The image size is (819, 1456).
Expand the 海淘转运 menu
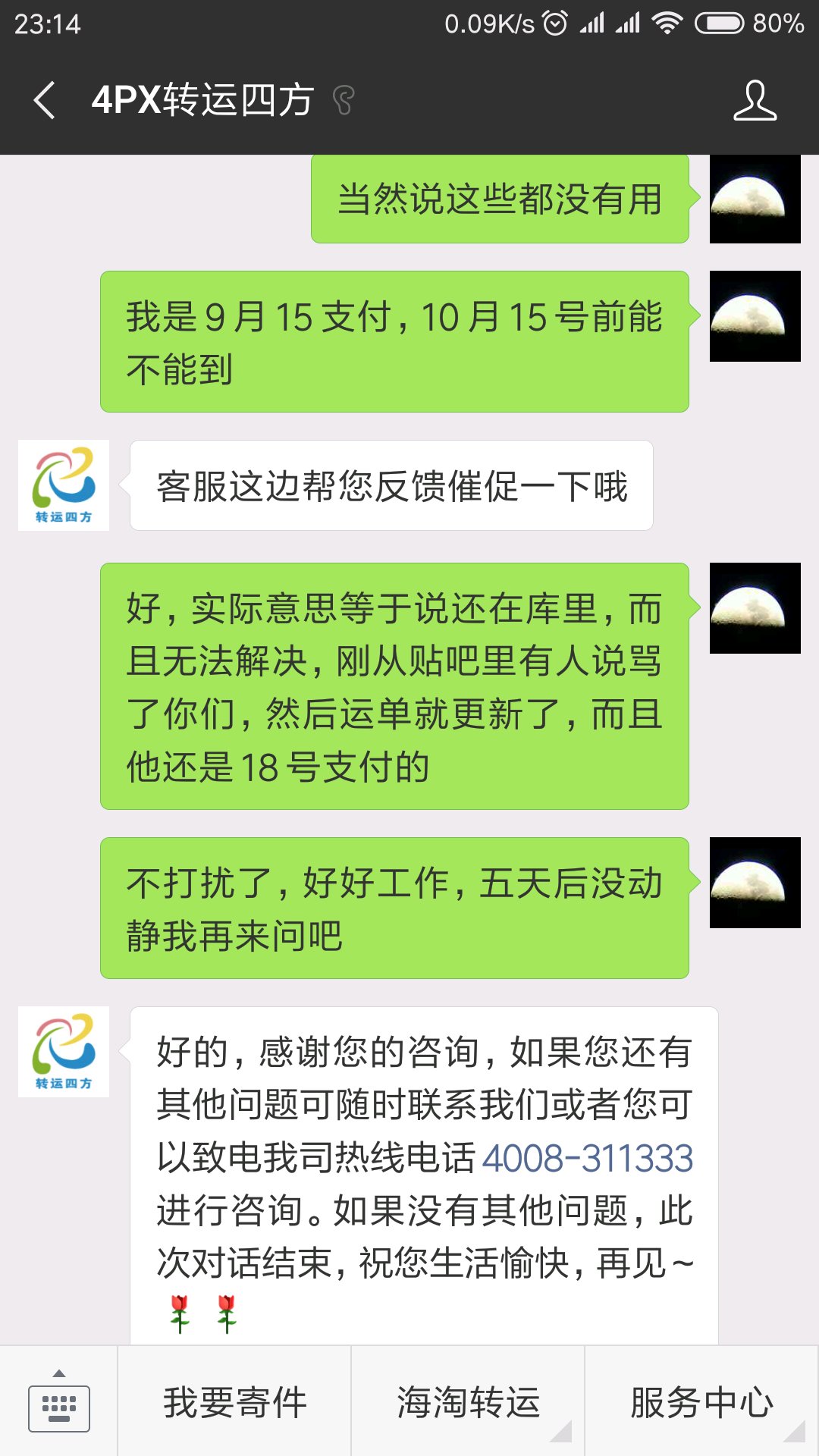coord(468,1402)
